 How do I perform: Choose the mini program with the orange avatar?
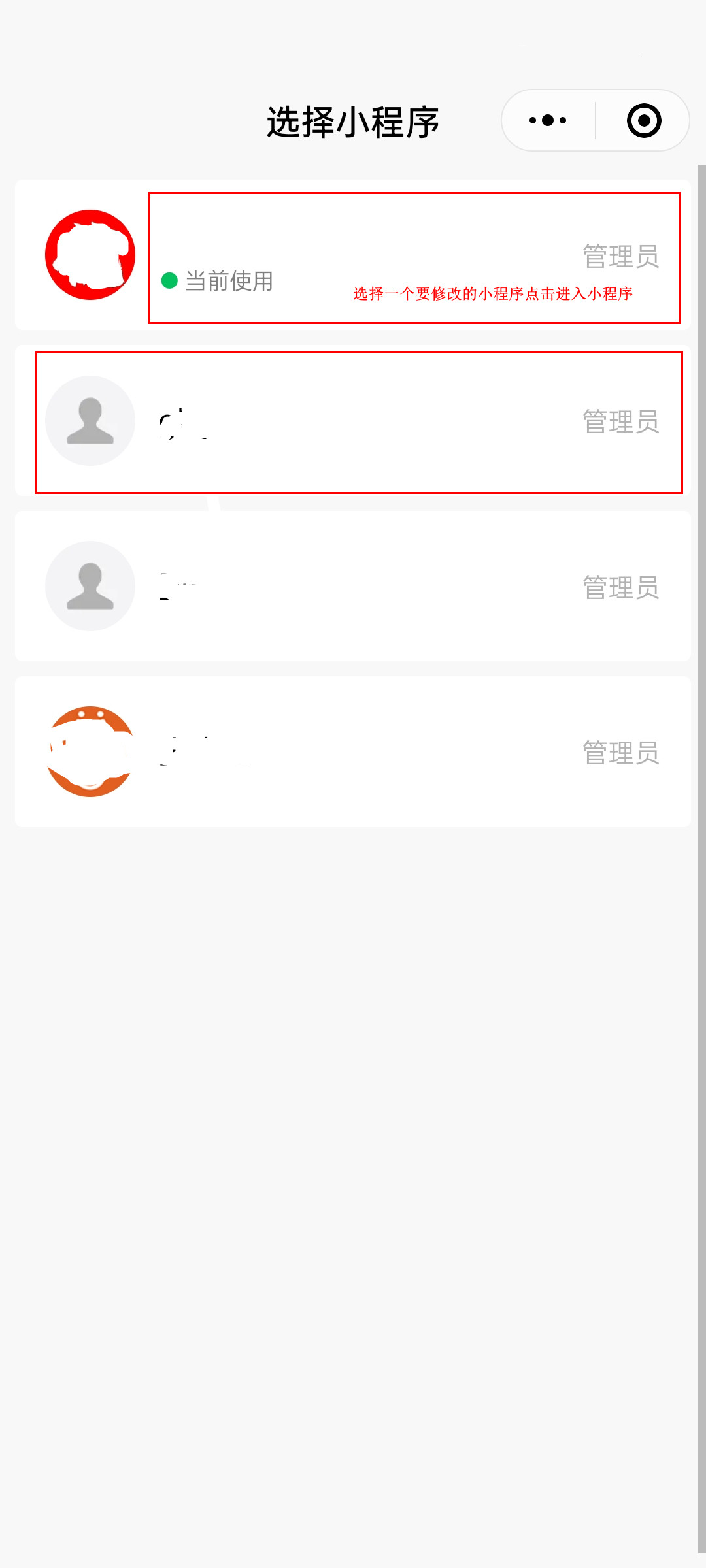point(353,752)
